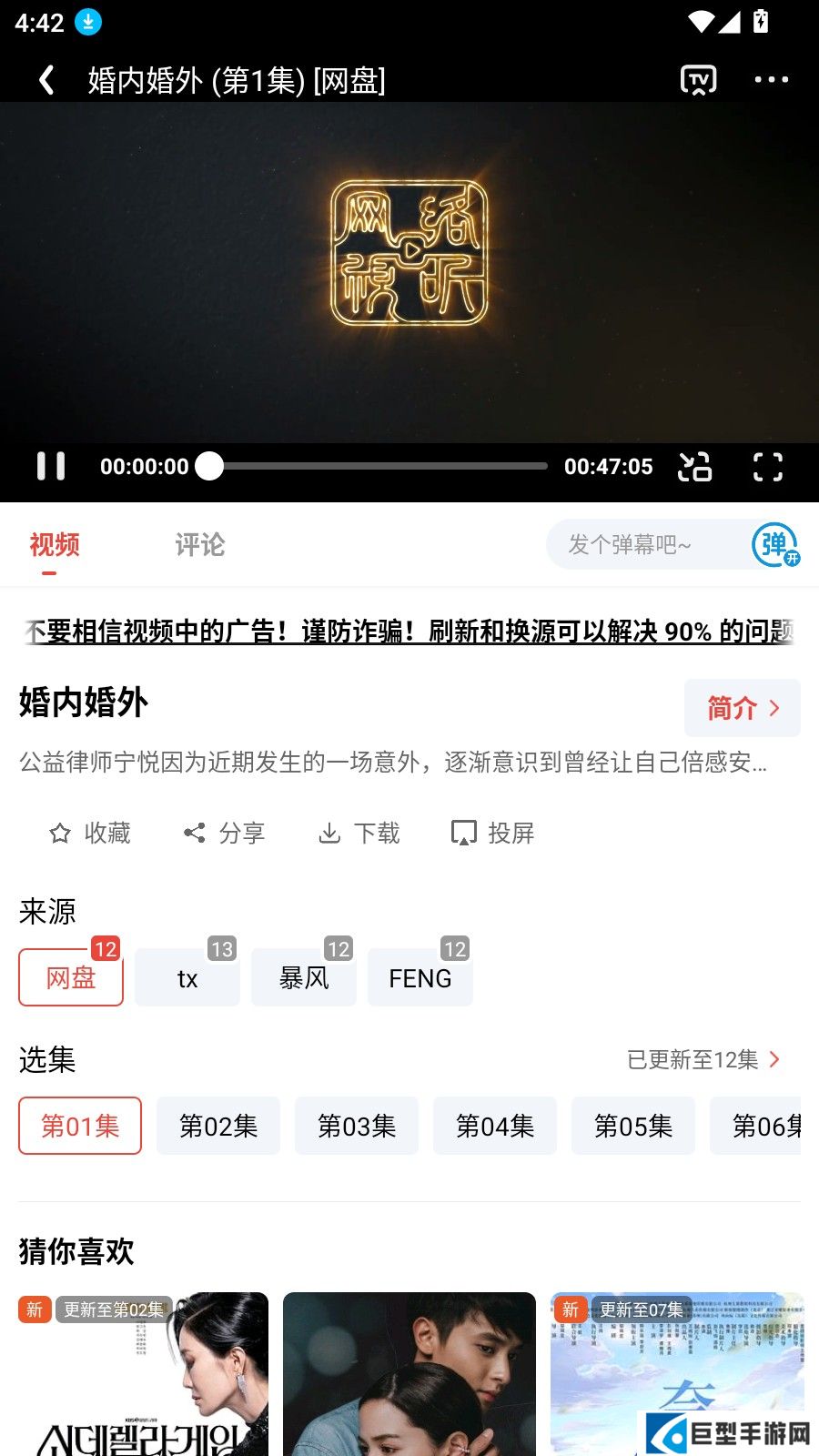Start 投屏 screen casting
Screen dimensions: 819x1456
tap(492, 833)
